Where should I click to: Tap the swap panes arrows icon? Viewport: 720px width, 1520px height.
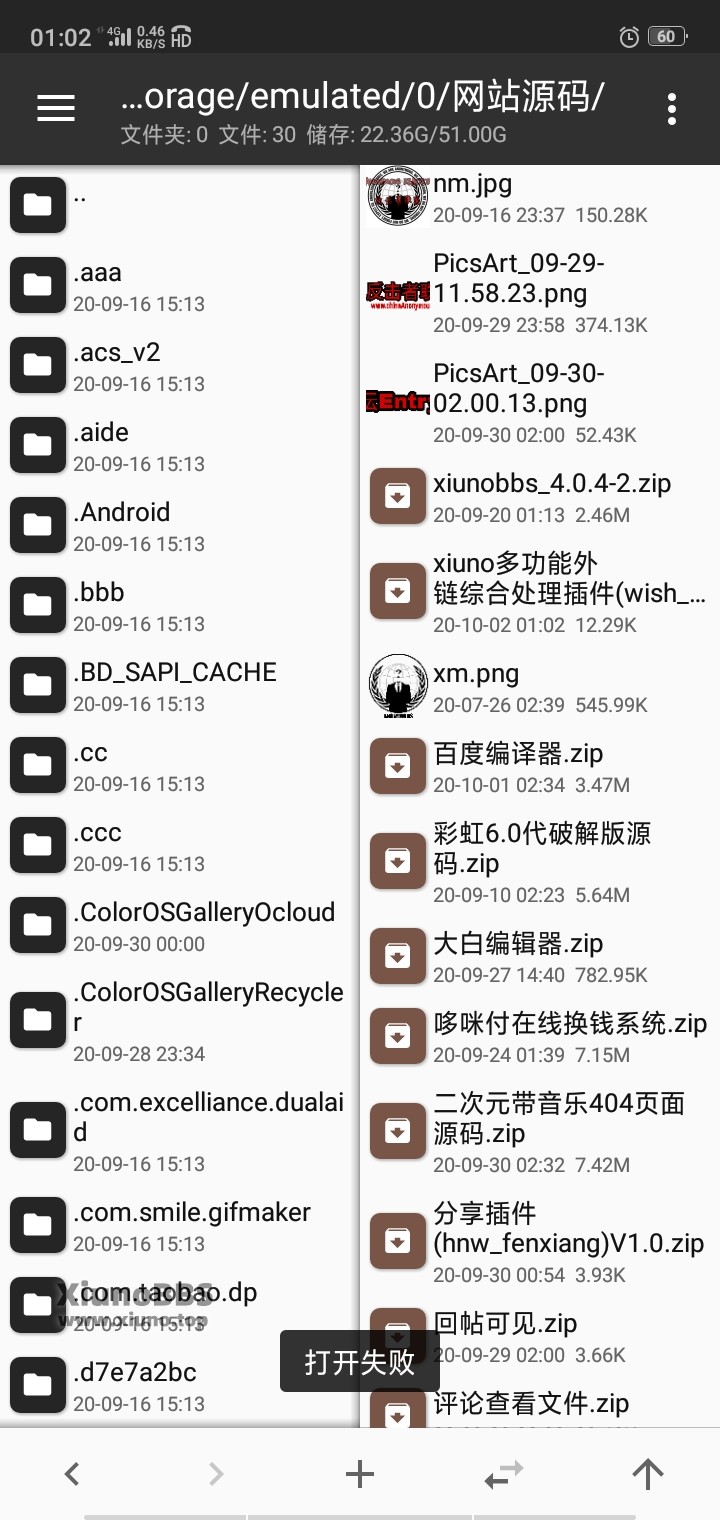coord(504,1472)
